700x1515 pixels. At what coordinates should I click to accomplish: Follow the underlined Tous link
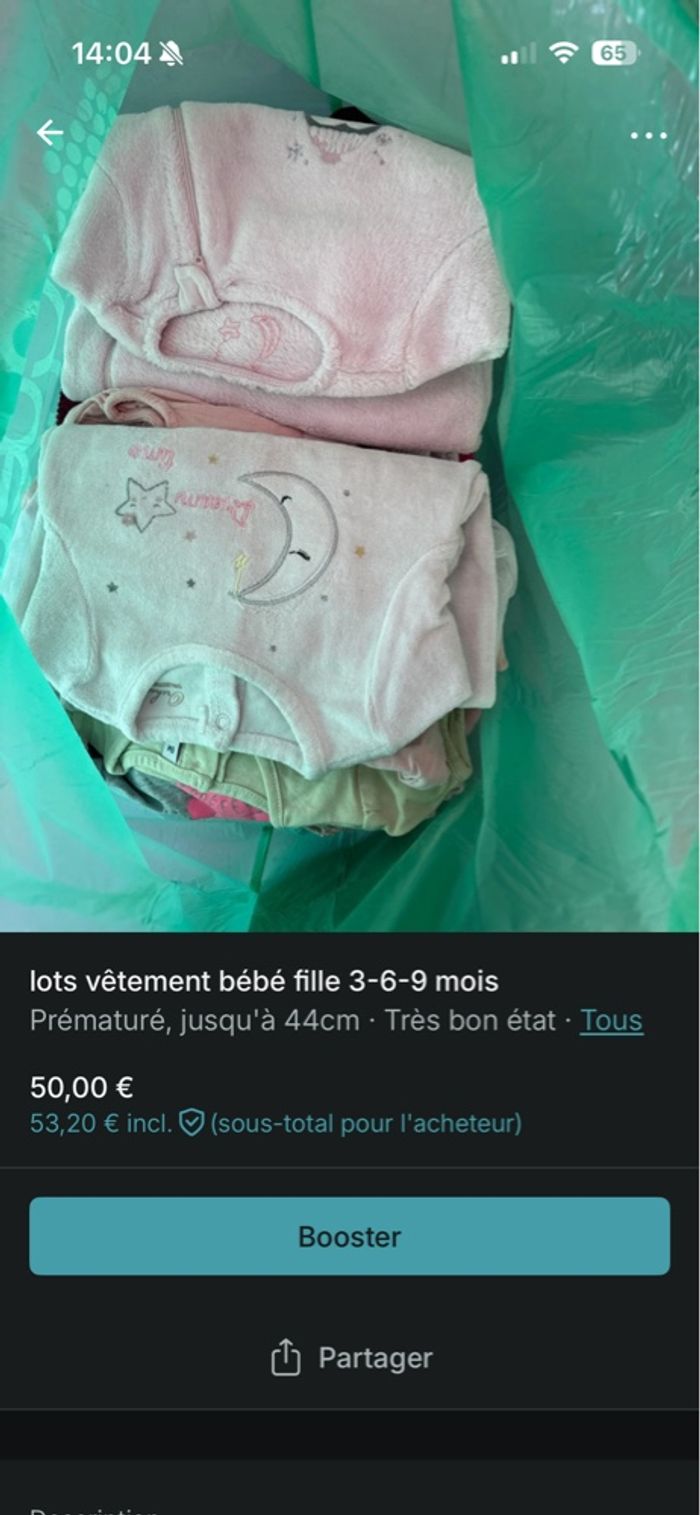pyautogui.click(x=611, y=1021)
